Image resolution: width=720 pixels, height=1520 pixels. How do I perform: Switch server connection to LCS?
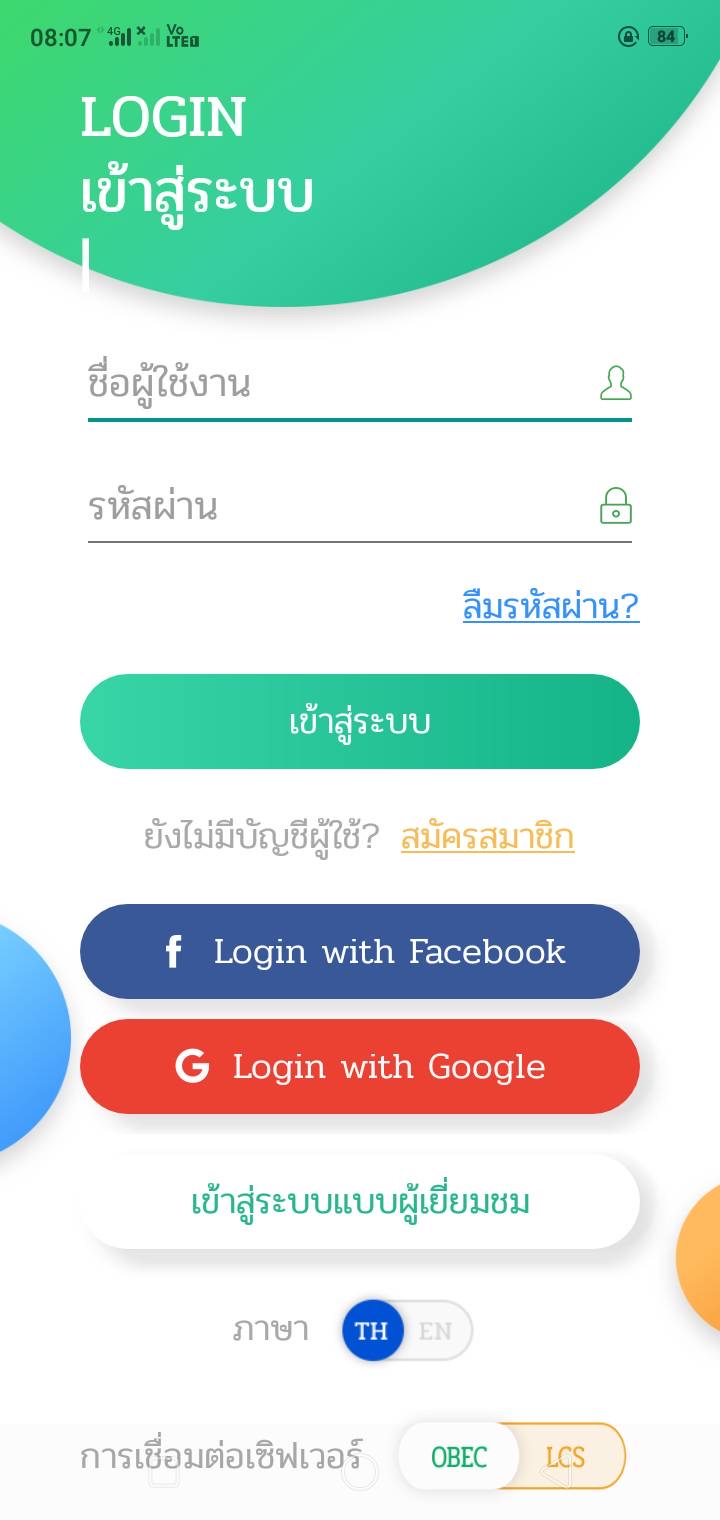point(566,1457)
